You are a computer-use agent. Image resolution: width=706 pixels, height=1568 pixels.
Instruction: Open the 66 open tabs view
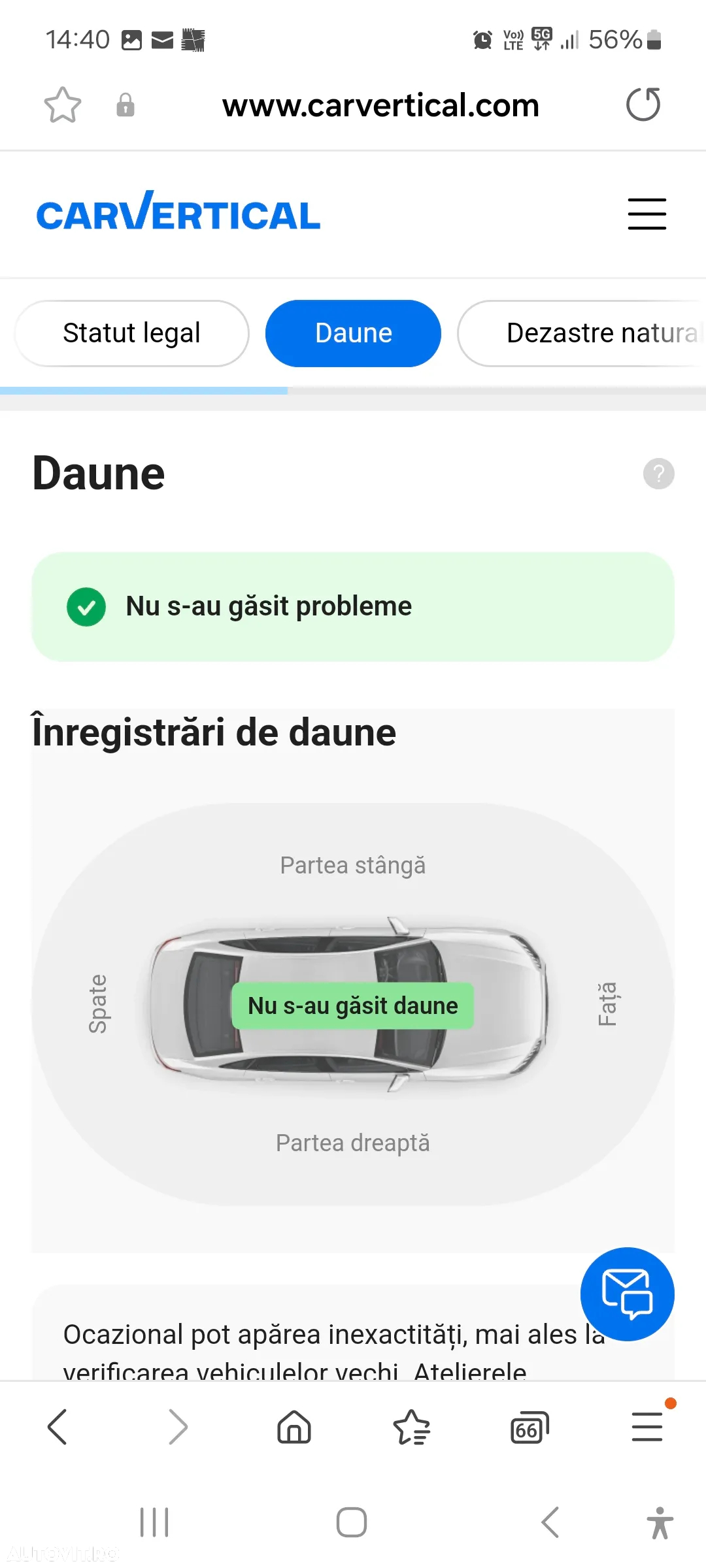pos(529,1428)
